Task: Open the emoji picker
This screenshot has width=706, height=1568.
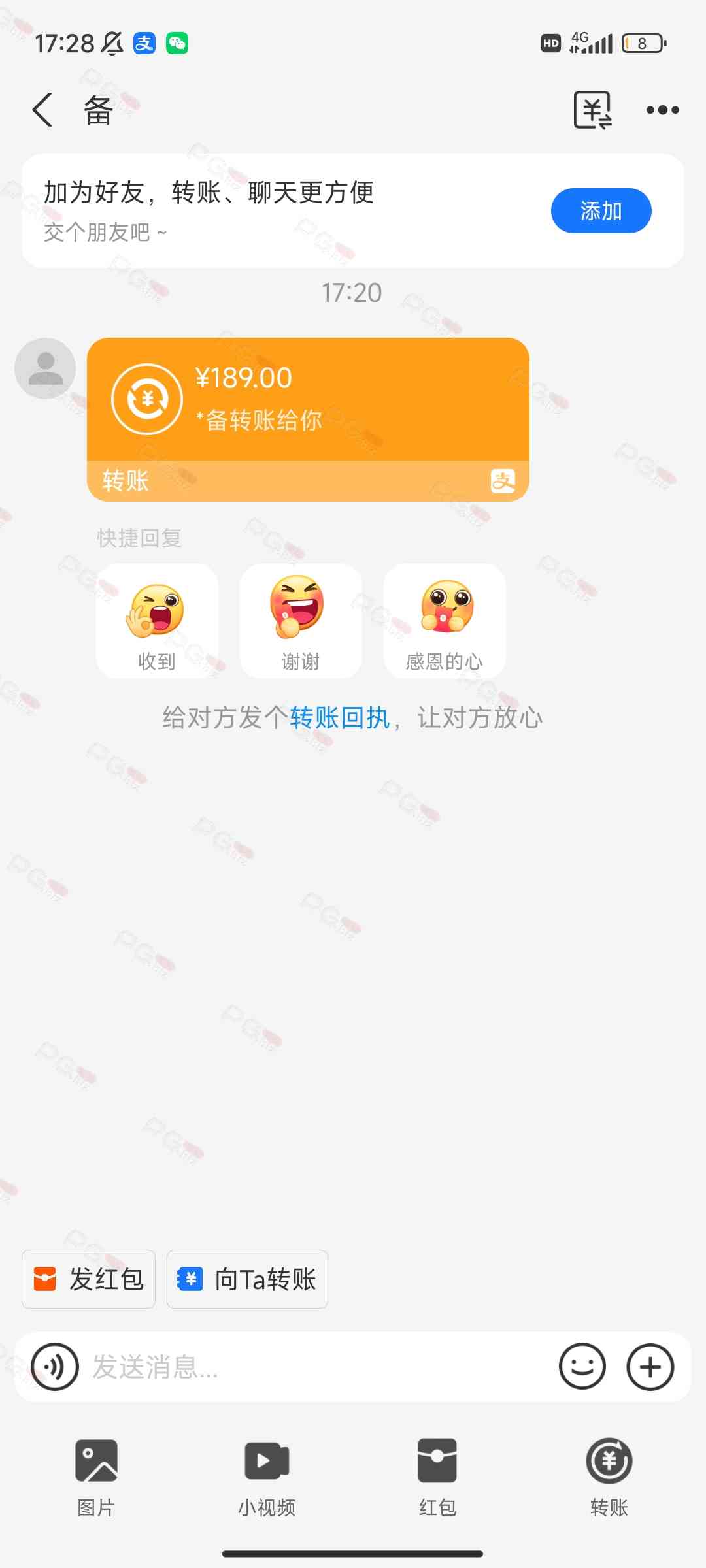Action: (582, 1367)
